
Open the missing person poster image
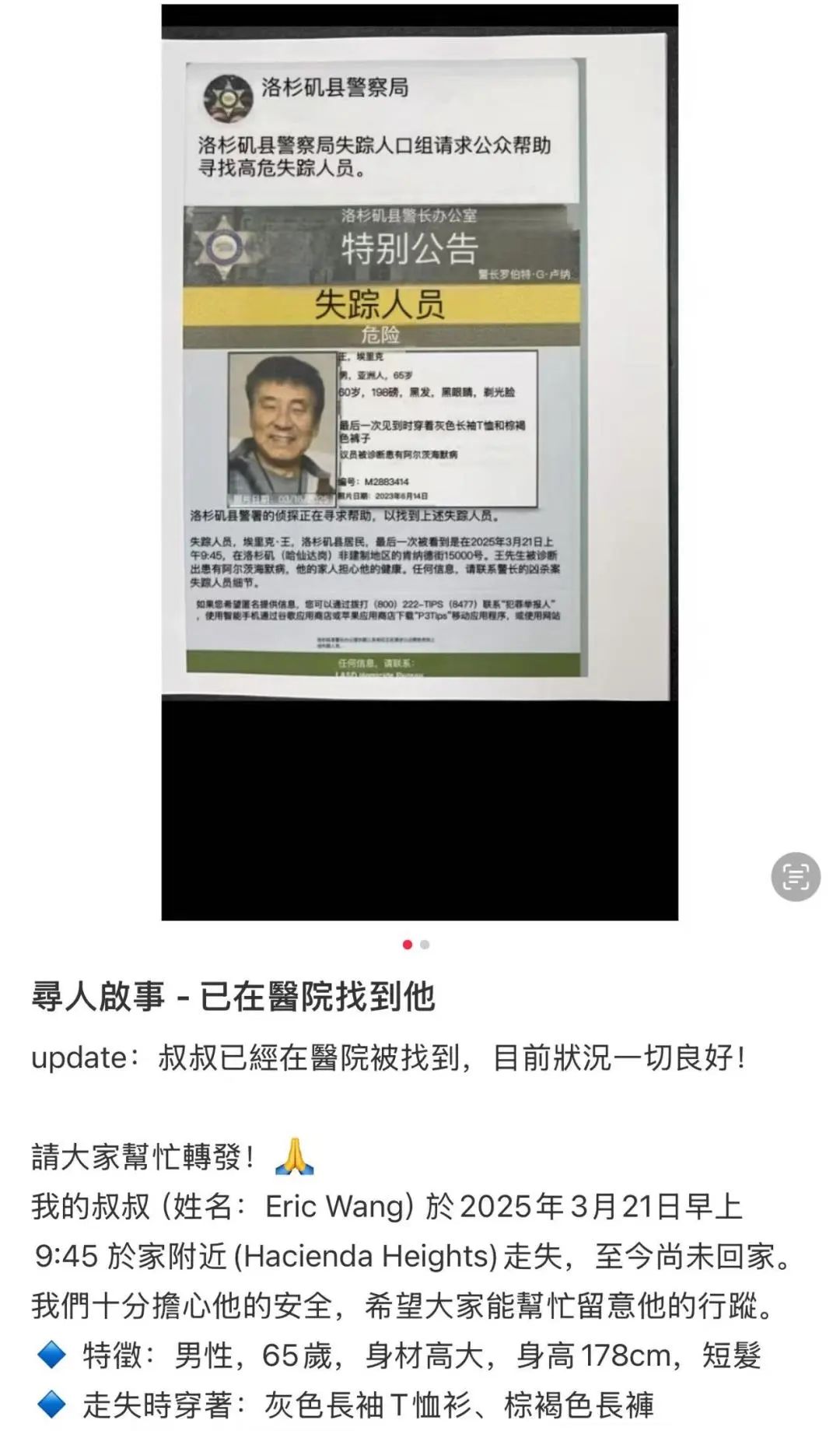tap(420, 462)
